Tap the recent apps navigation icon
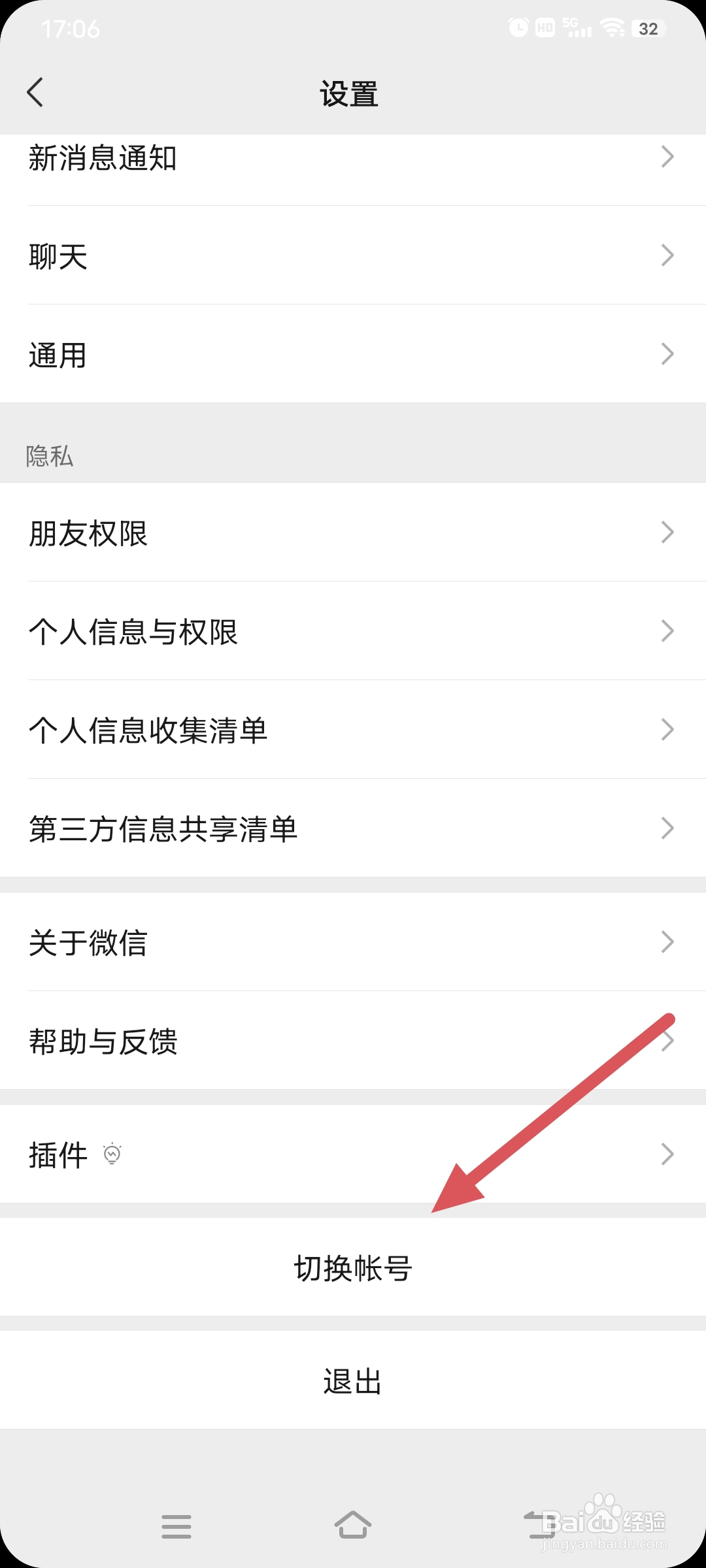Viewport: 706px width, 1568px height. (x=176, y=1527)
